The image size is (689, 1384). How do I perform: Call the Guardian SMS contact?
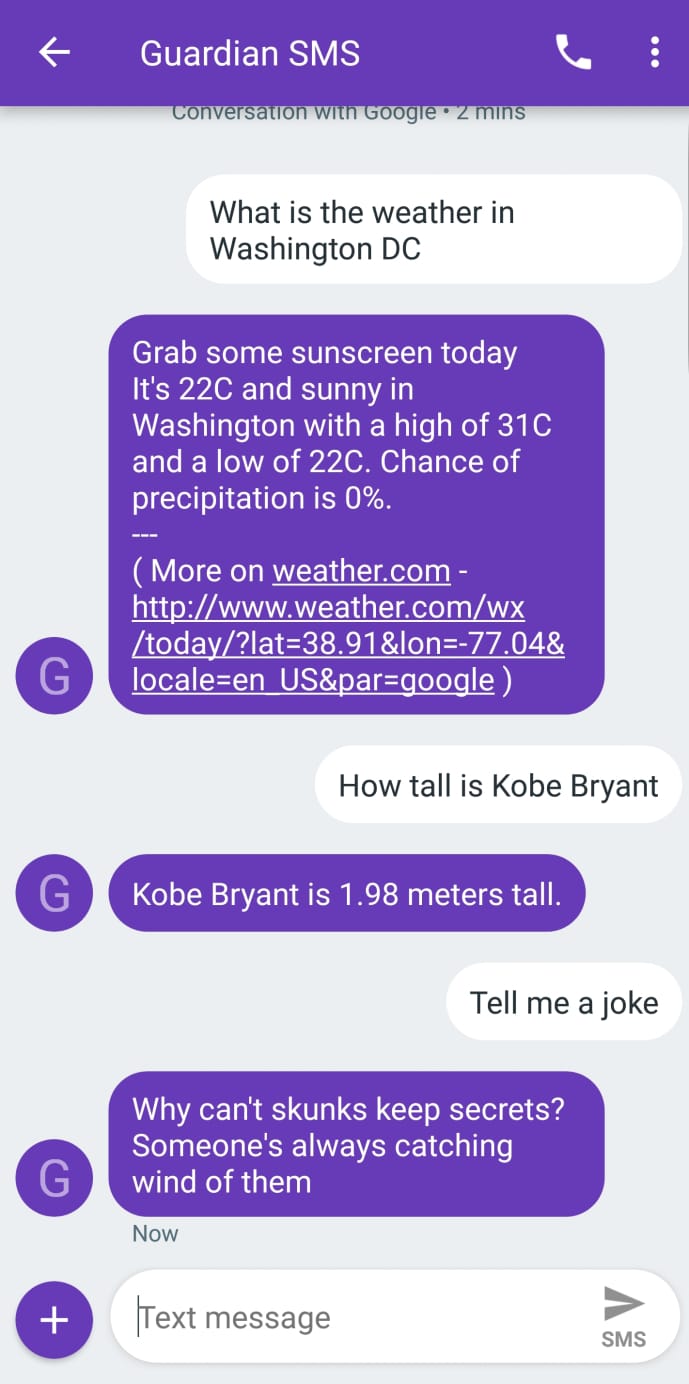coord(573,52)
